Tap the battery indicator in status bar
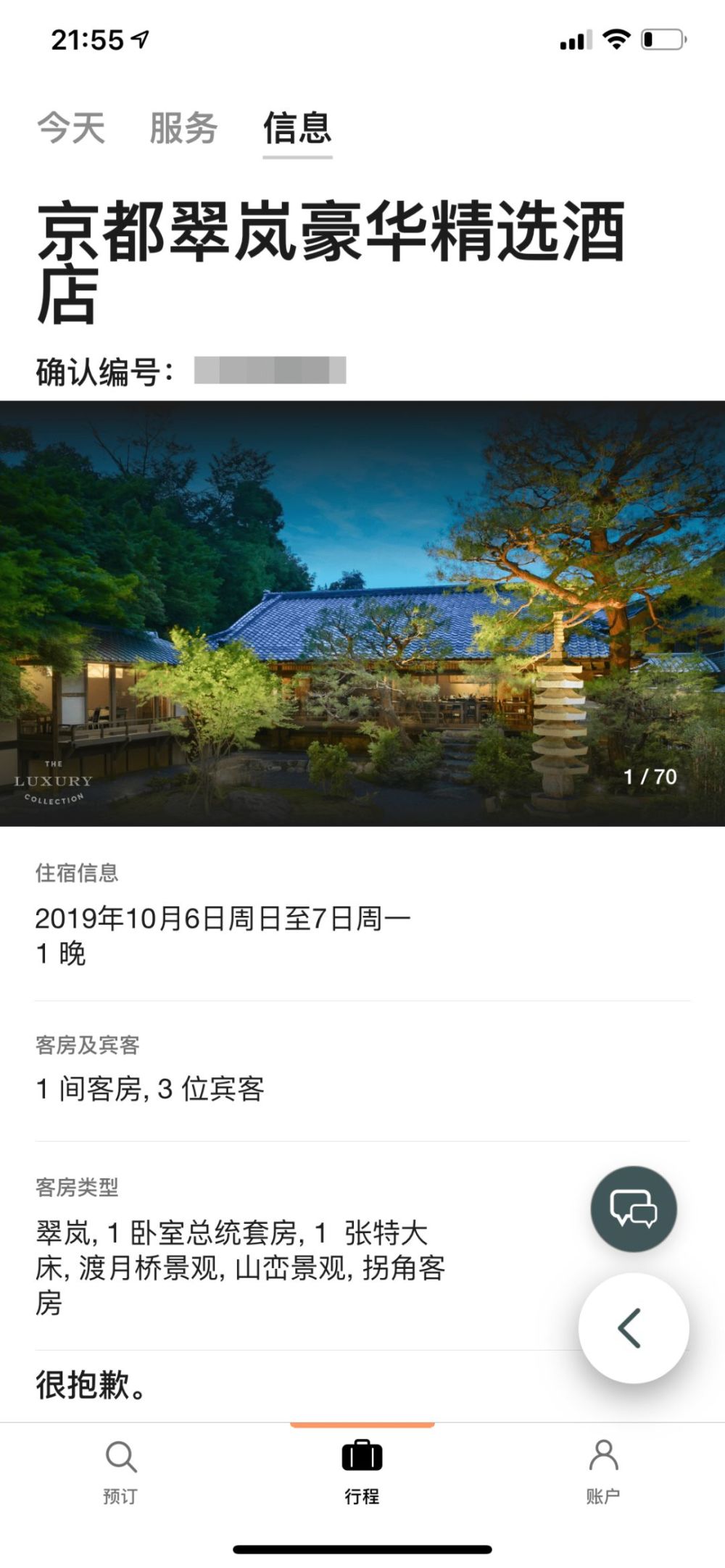725x1568 pixels. point(660,41)
